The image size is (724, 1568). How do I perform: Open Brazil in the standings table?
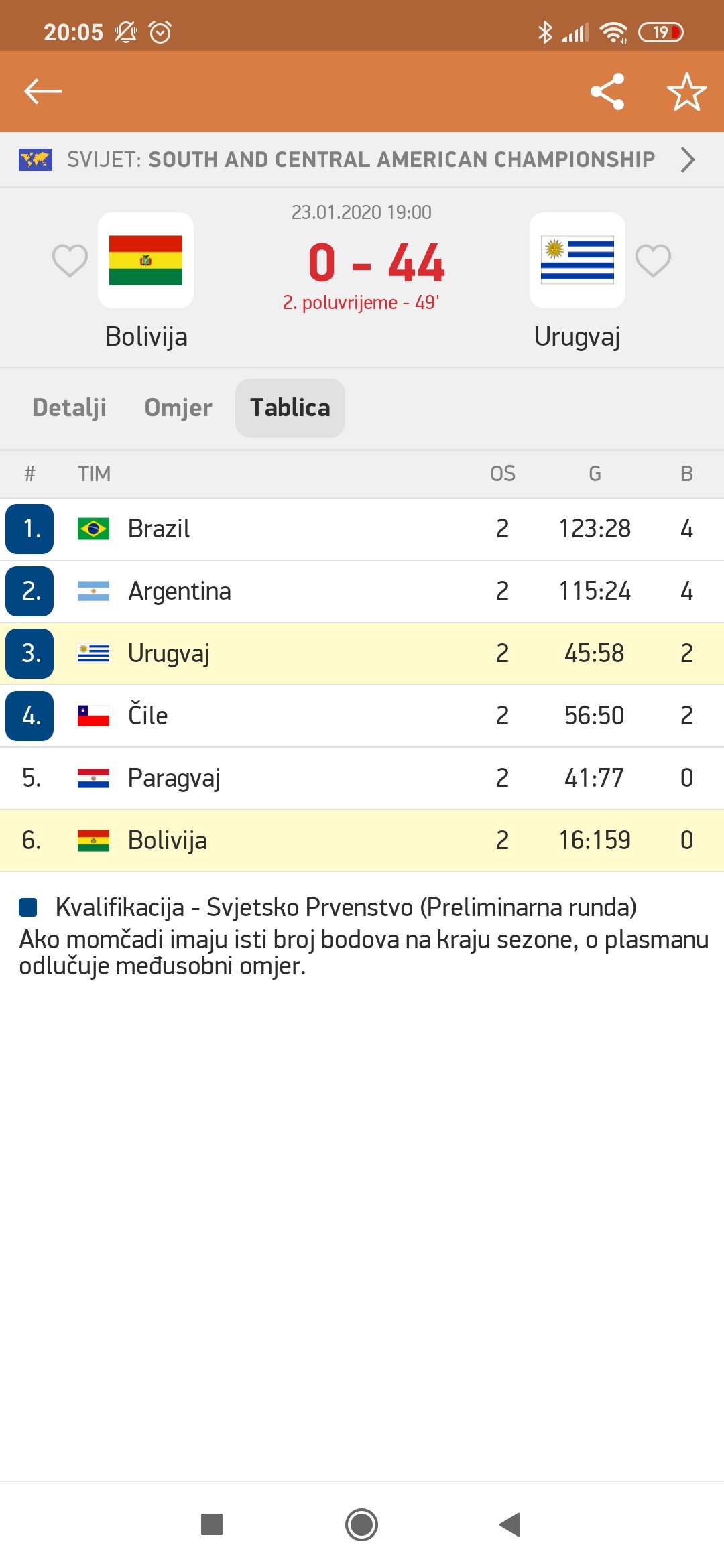click(362, 529)
